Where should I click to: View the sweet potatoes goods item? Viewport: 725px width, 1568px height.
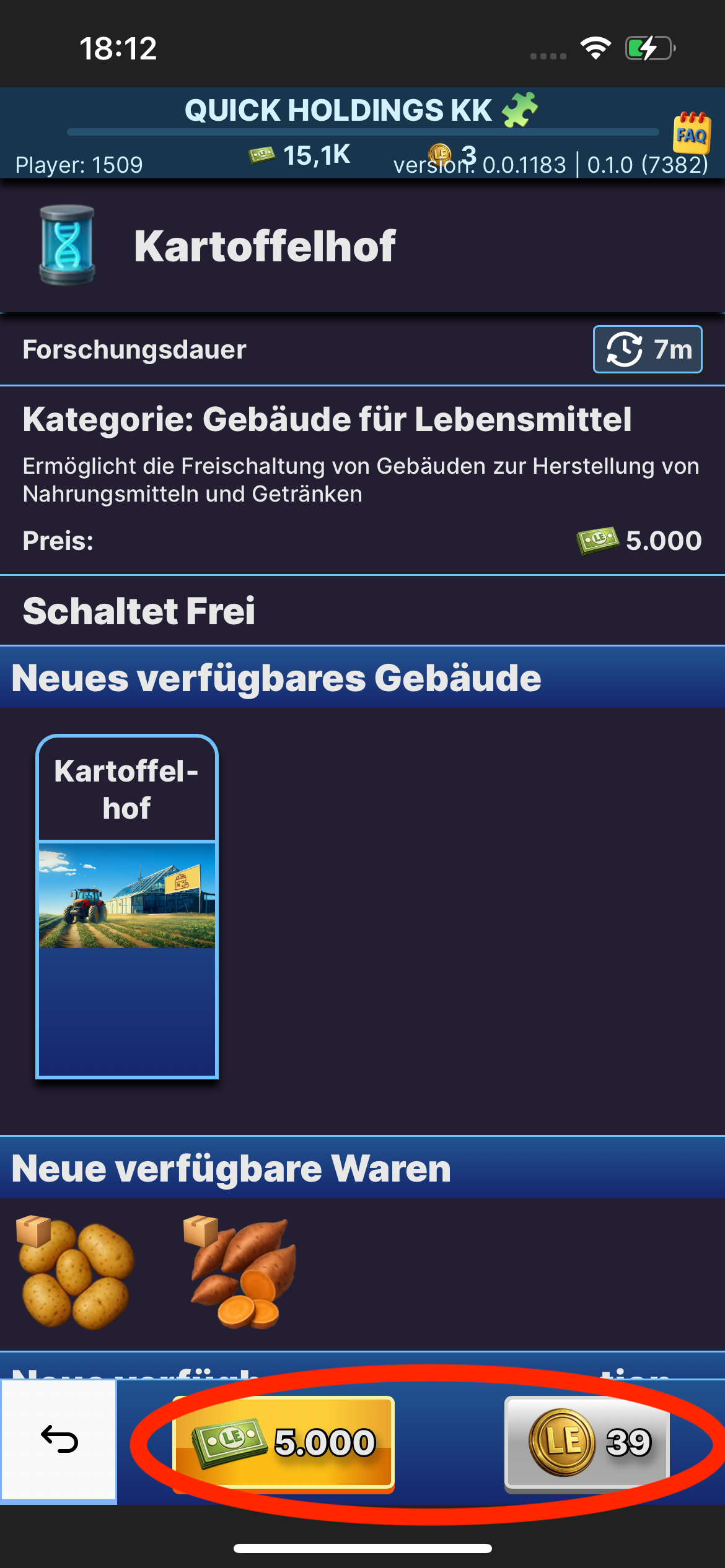point(242,1272)
